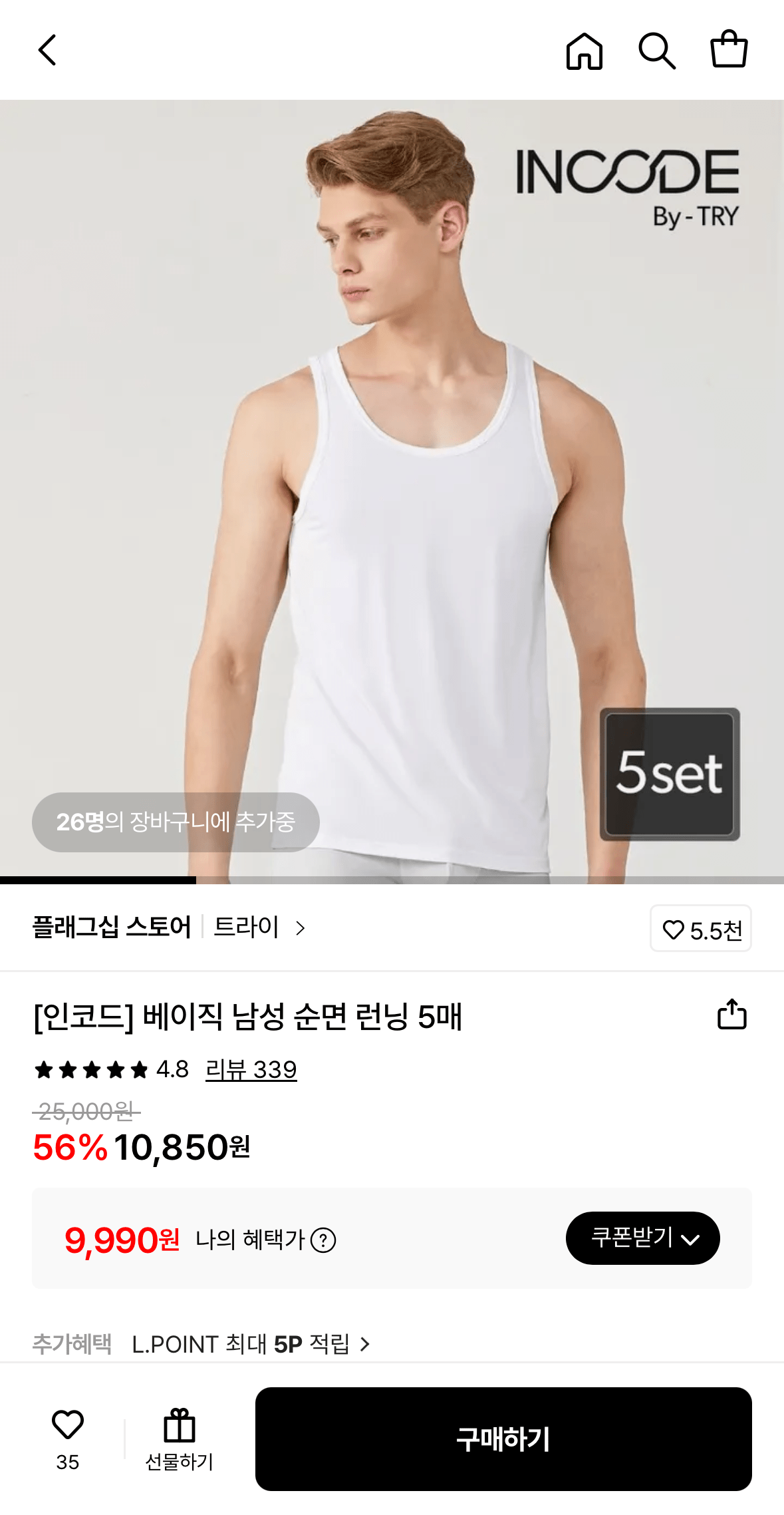
Task: Tap the 26명의 장바구니에 추가중 badge
Action: click(177, 823)
